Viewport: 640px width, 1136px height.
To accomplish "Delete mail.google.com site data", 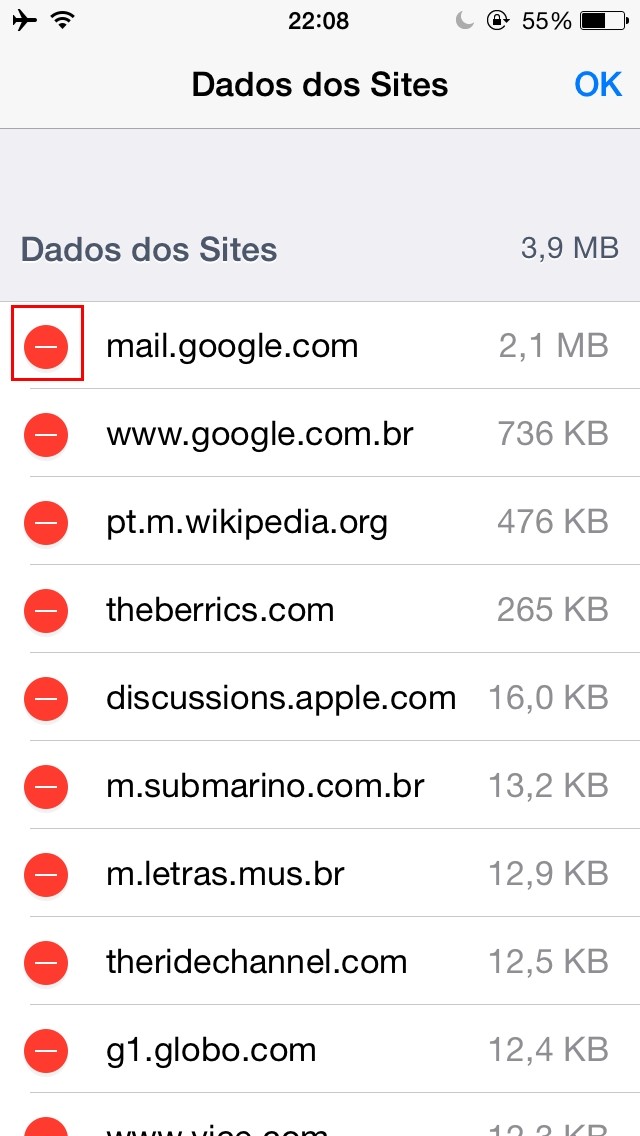I will (x=46, y=347).
